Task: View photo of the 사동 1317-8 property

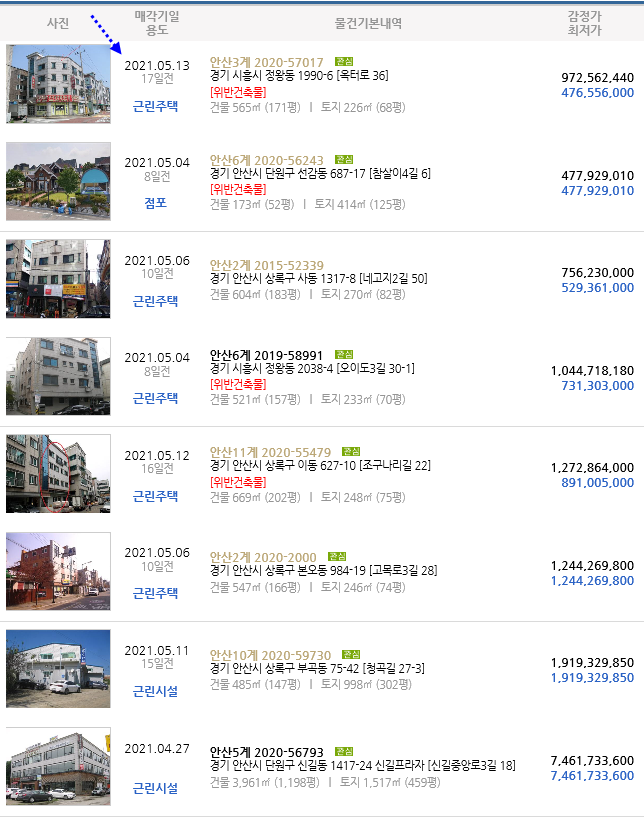Action: tap(58, 278)
